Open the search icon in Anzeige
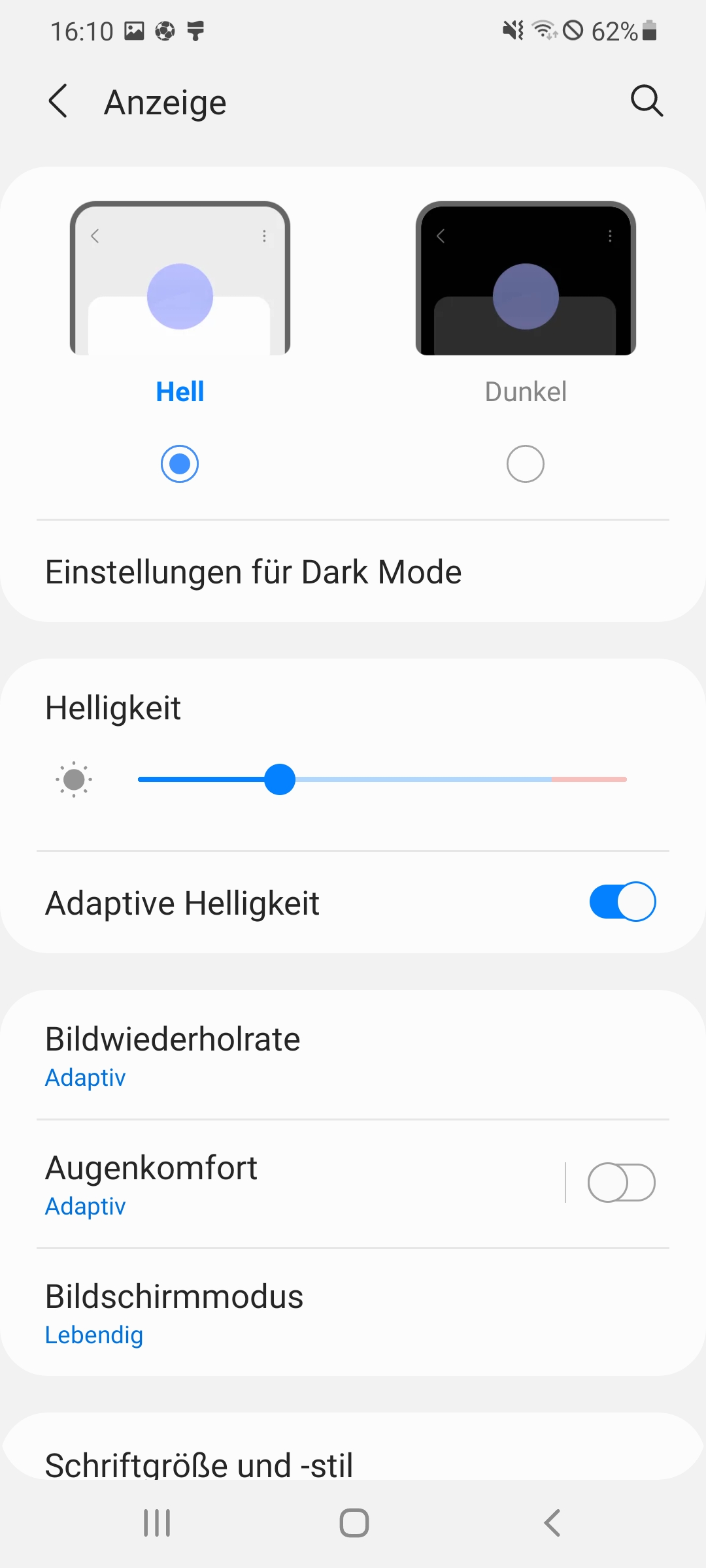The width and height of the screenshot is (706, 1568). click(647, 101)
